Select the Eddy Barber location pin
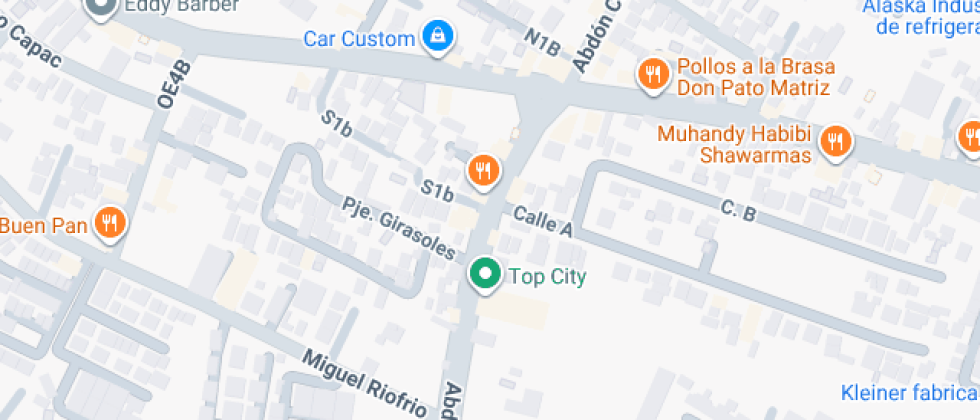The height and width of the screenshot is (420, 980). coord(100,9)
